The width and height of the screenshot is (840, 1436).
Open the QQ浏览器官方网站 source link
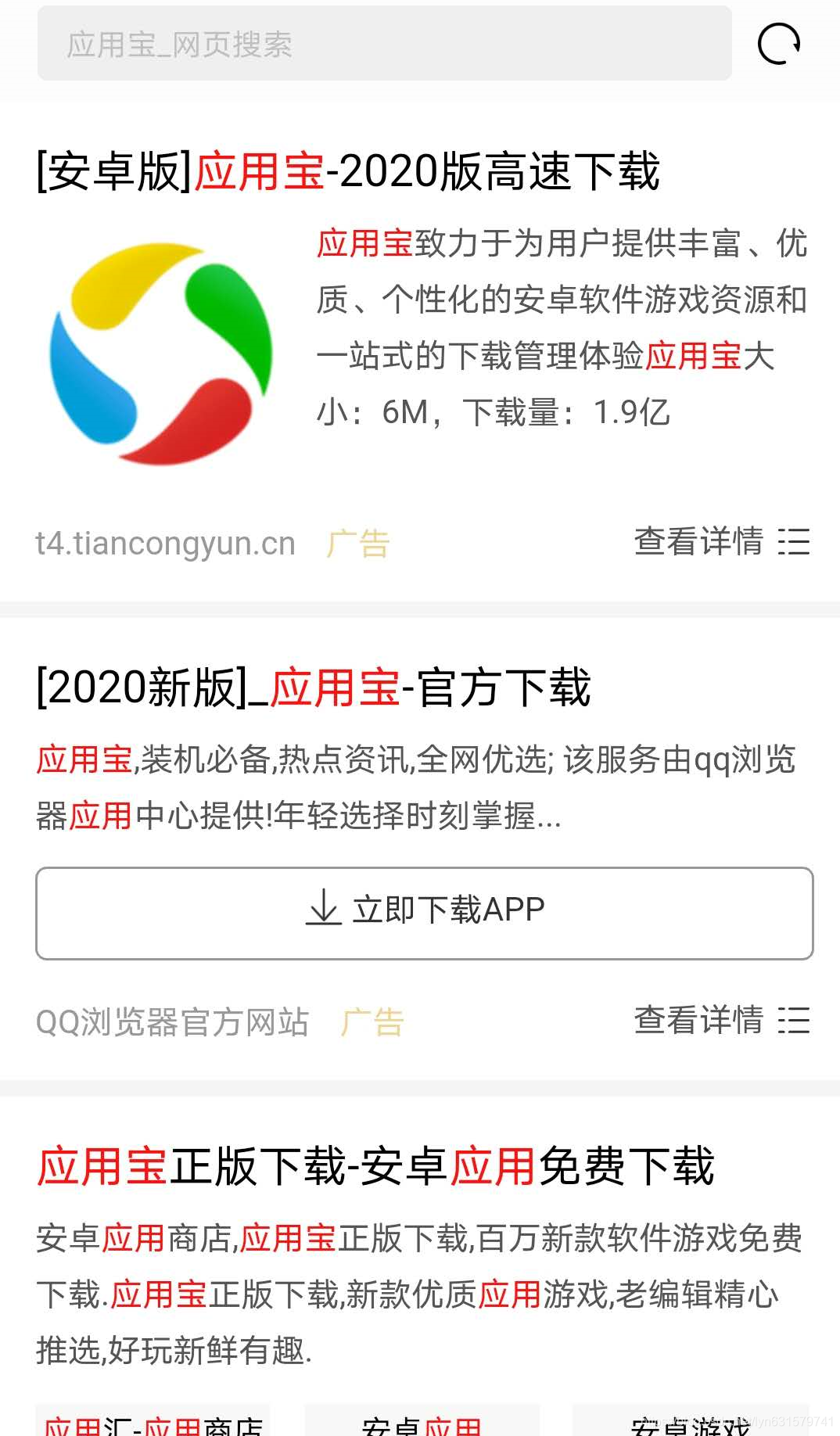(x=173, y=1021)
